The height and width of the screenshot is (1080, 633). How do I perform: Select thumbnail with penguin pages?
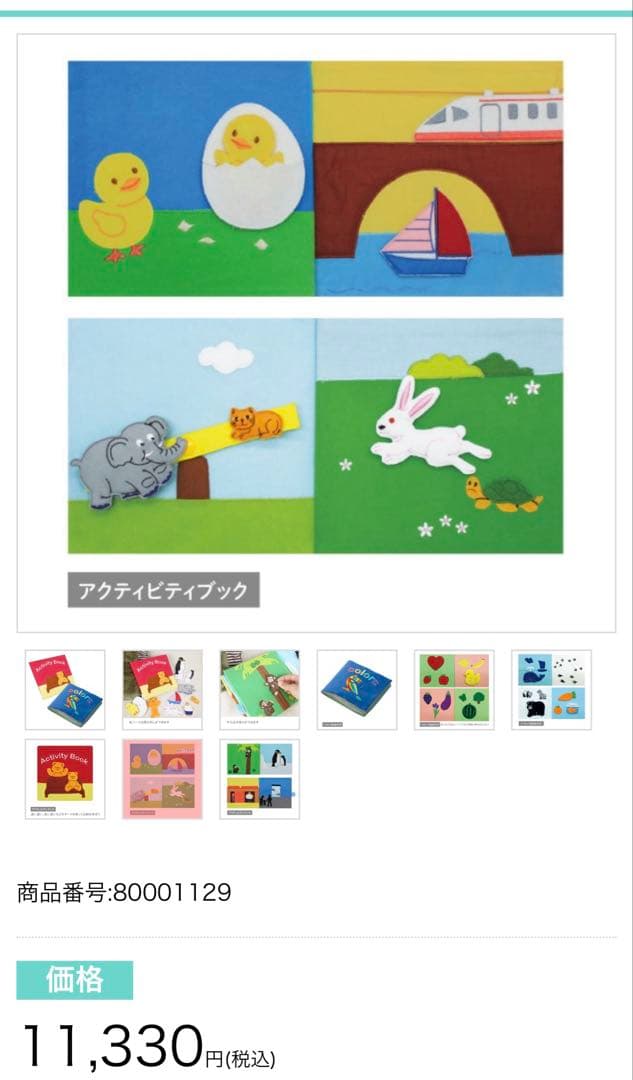[x=259, y=779]
